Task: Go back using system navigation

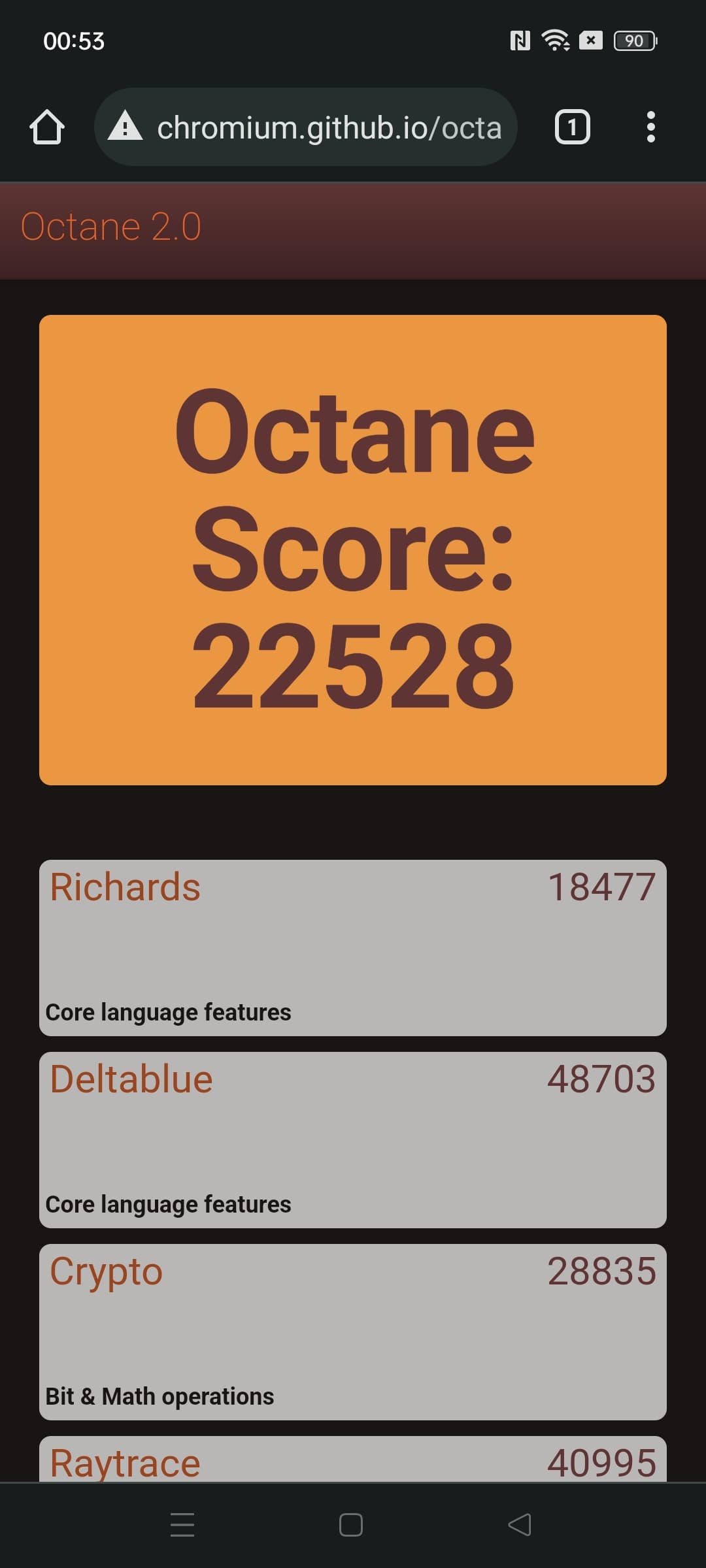Action: coord(520,1525)
